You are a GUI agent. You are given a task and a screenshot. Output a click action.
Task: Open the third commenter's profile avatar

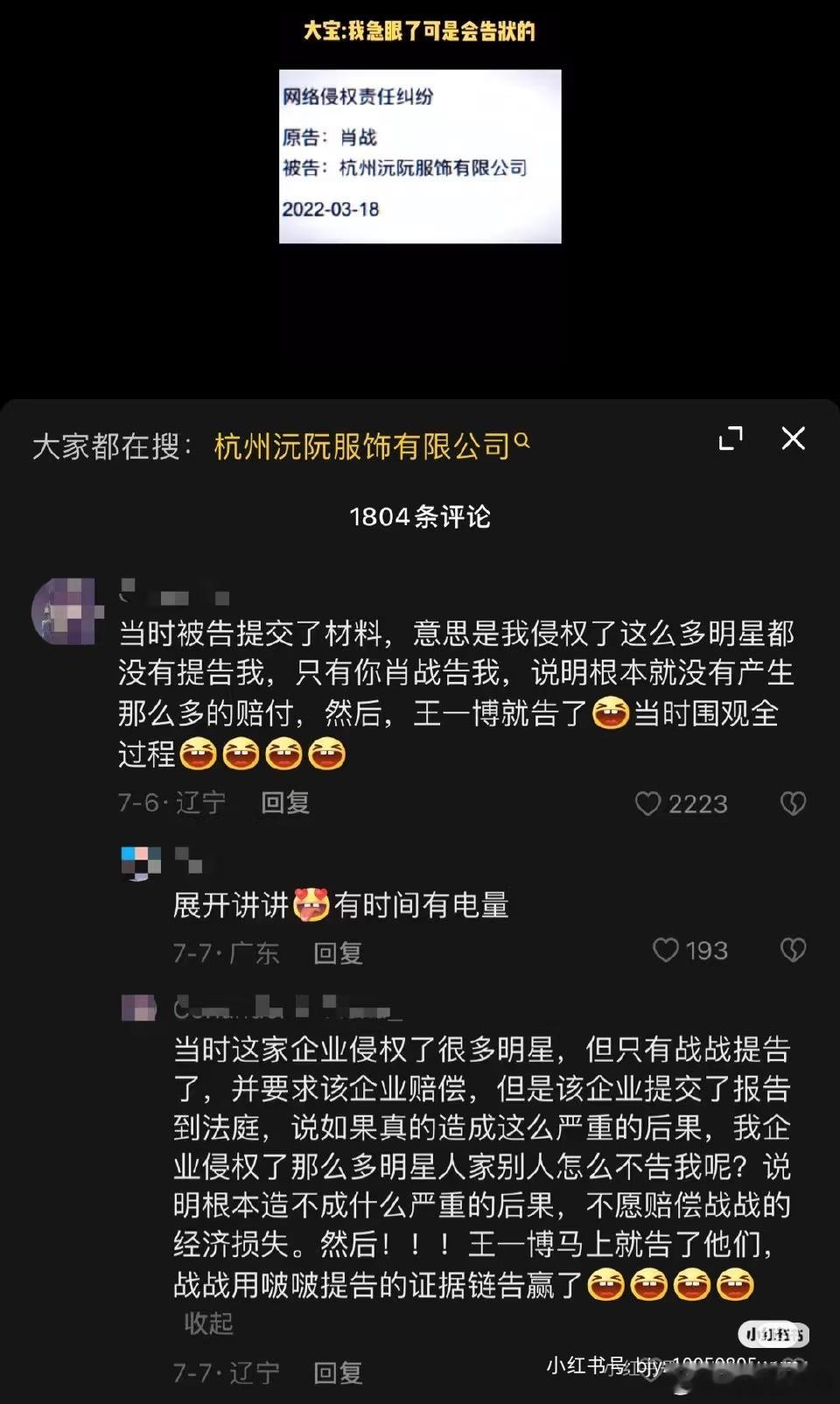pos(138,1009)
